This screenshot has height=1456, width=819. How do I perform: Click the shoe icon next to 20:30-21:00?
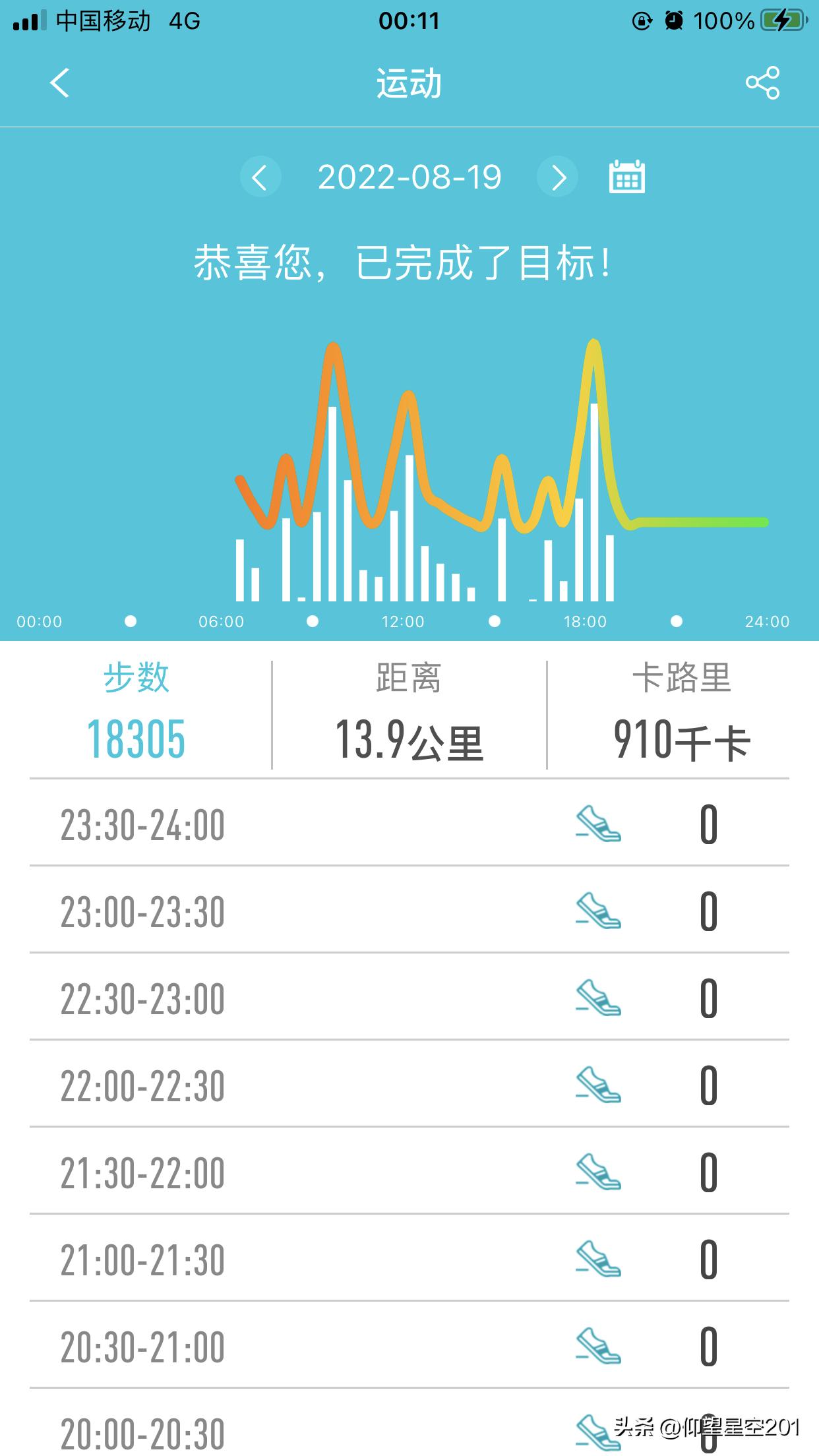(599, 1345)
